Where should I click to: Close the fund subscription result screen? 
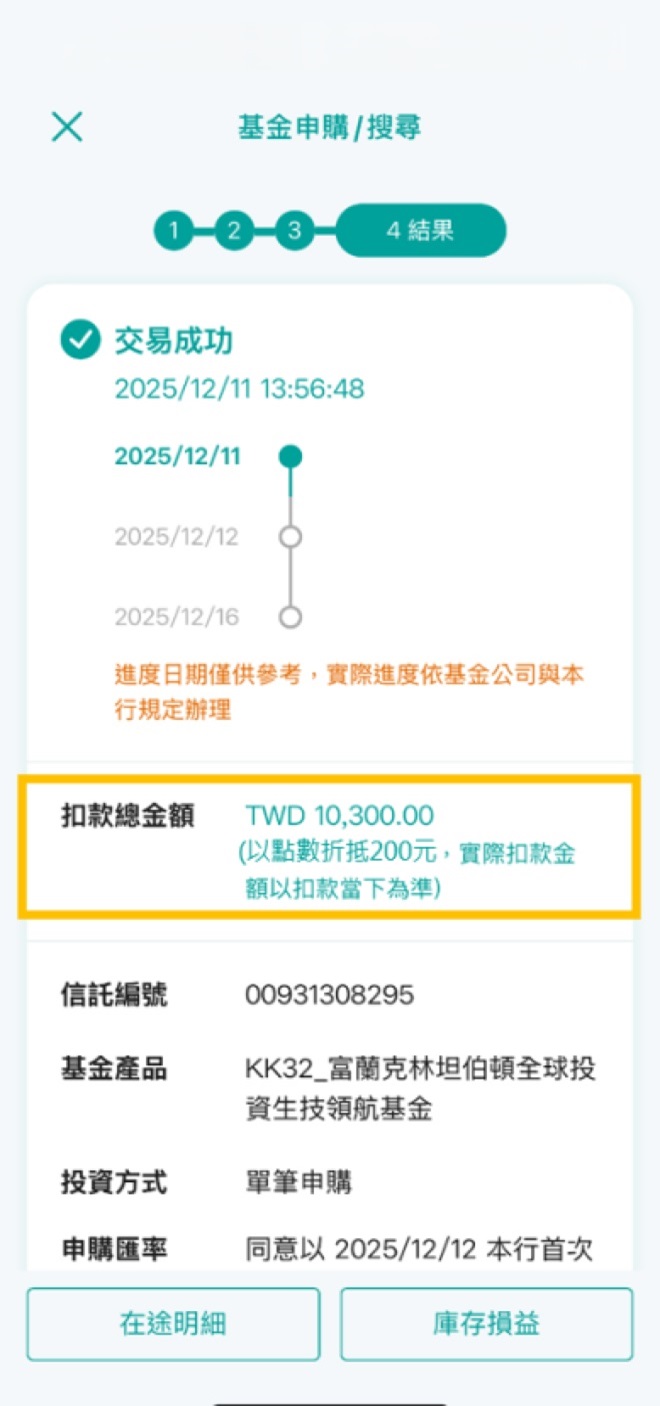tap(67, 127)
